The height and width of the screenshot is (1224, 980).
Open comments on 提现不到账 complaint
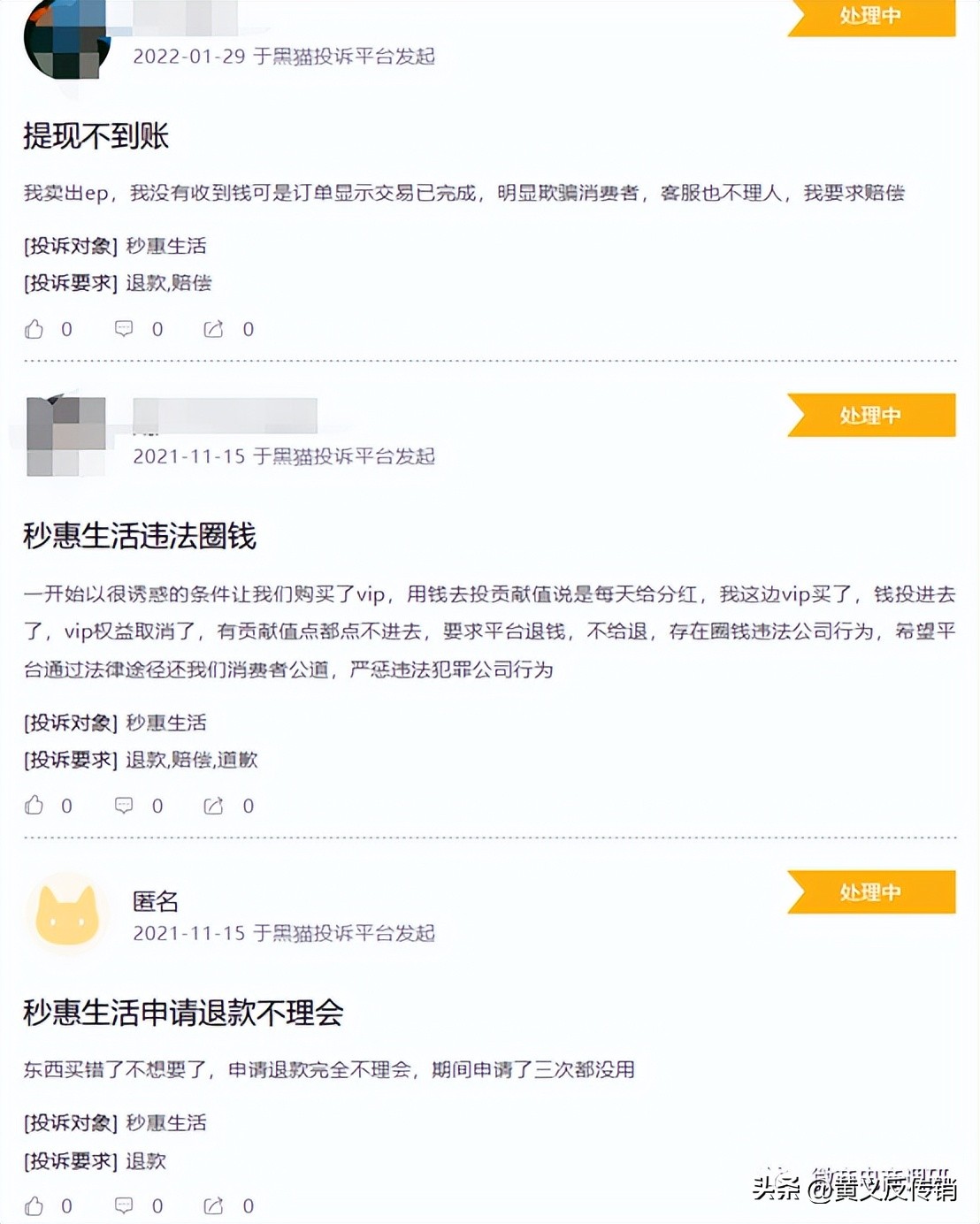coord(124,329)
